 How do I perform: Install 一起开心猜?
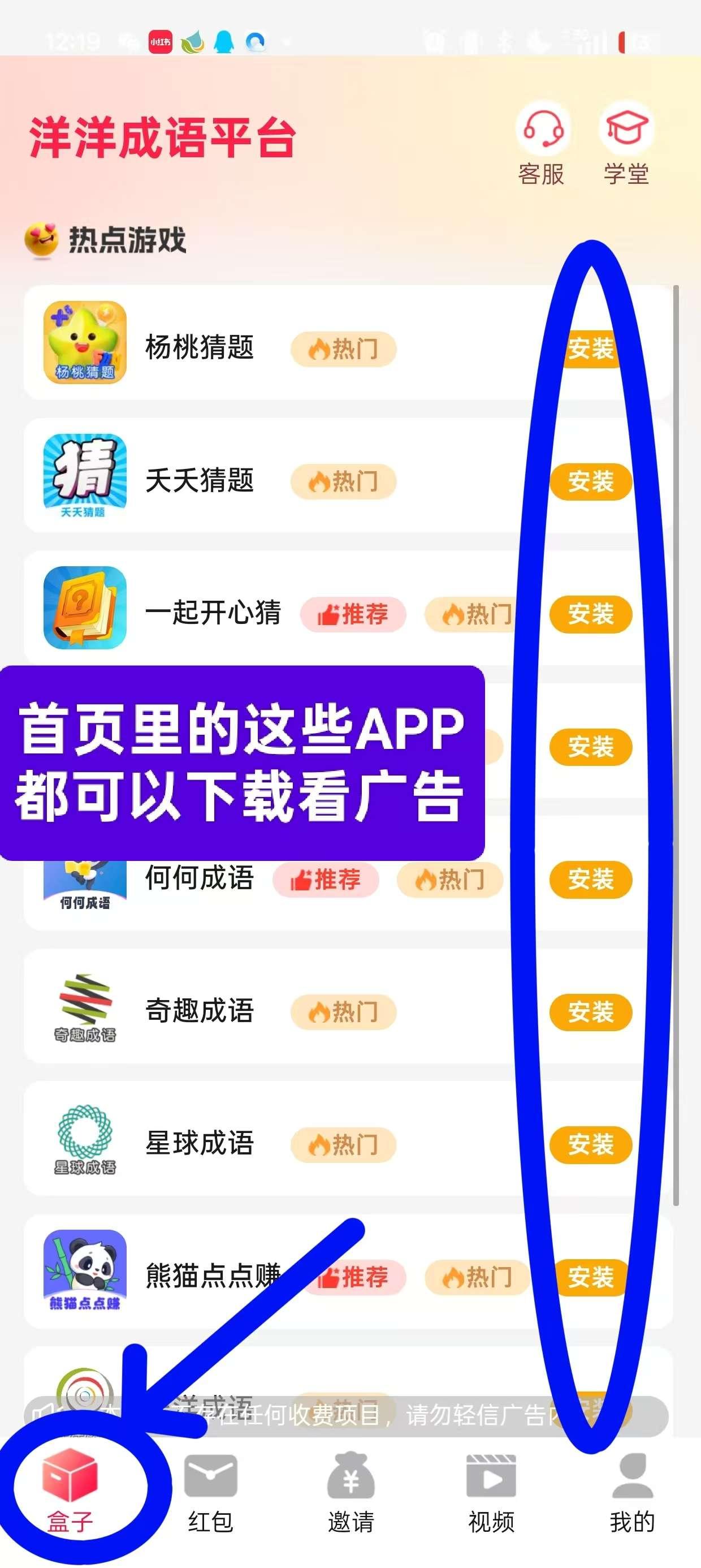590,614
